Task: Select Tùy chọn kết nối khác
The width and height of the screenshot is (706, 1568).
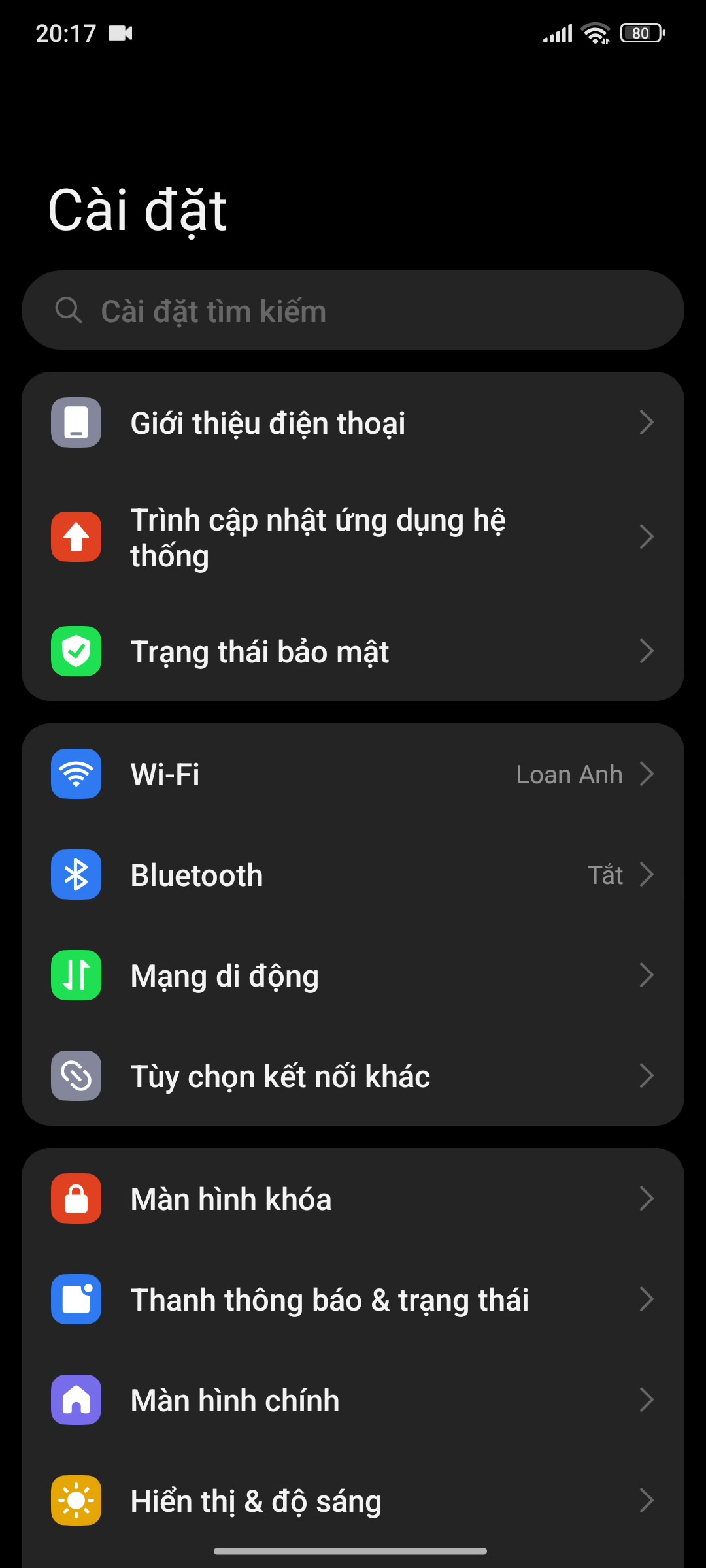Action: (x=353, y=1076)
